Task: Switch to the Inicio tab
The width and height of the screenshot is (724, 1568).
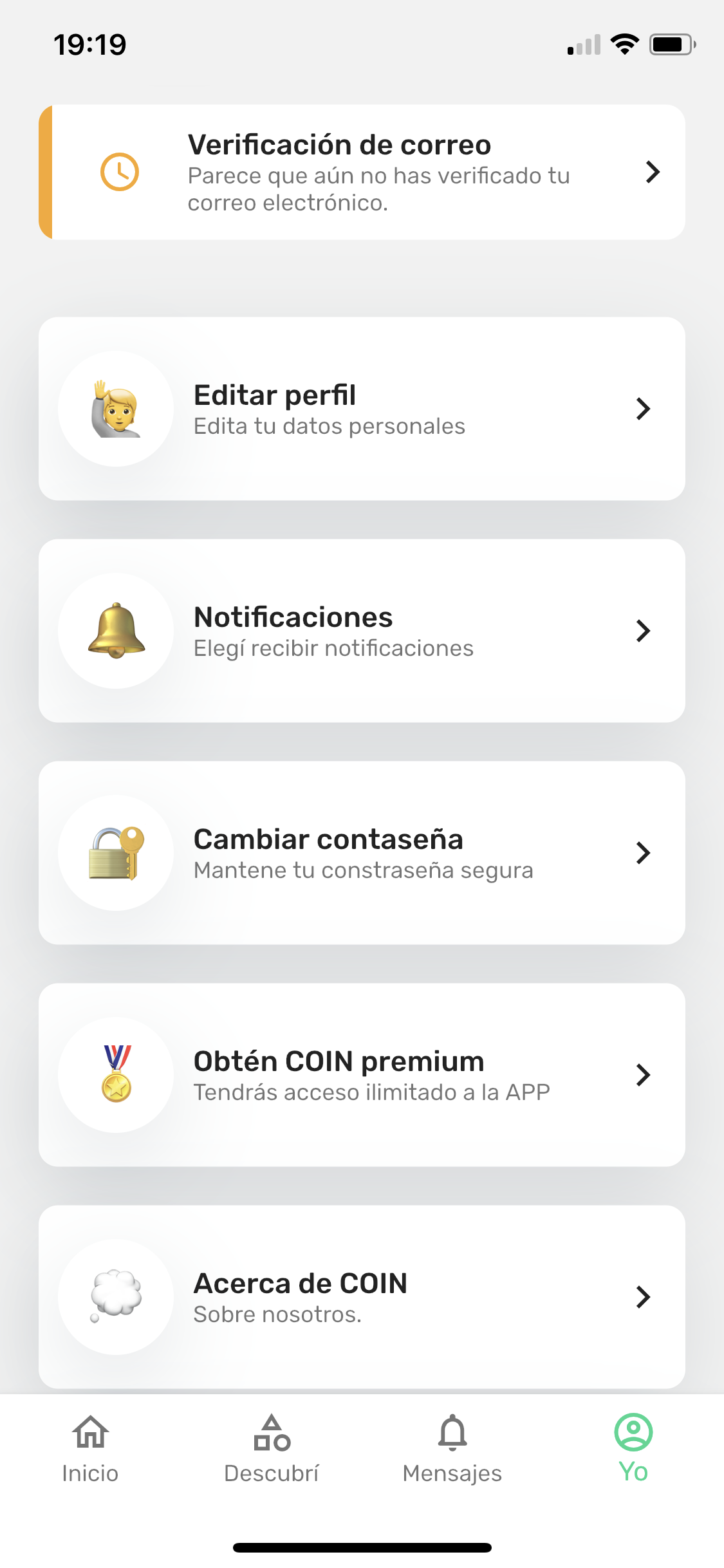Action: (x=90, y=1448)
